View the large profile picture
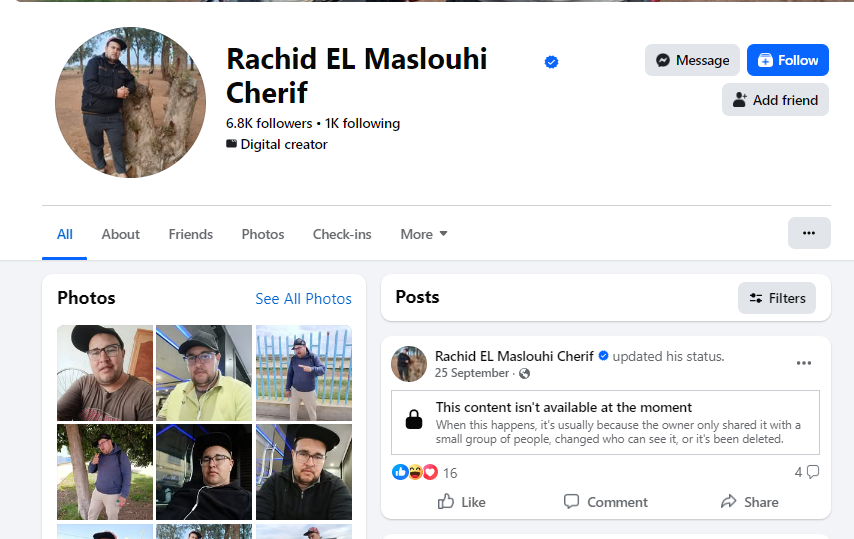This screenshot has width=854, height=539. [130, 103]
